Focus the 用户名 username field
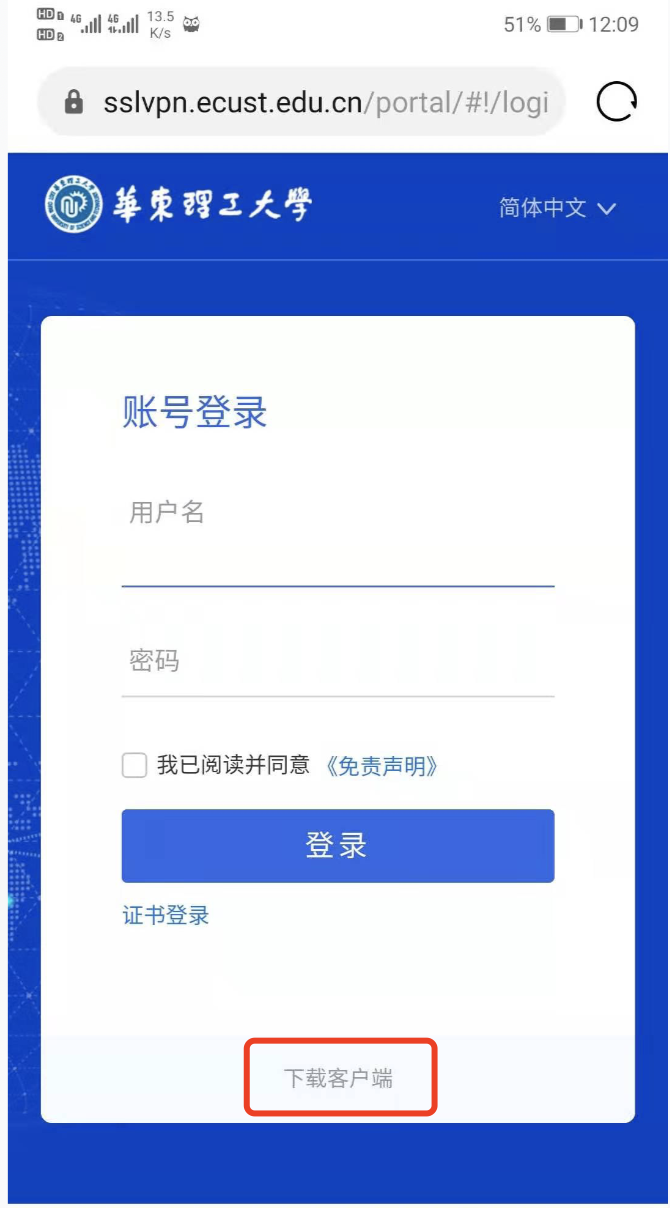The width and height of the screenshot is (670, 1208). [337, 548]
